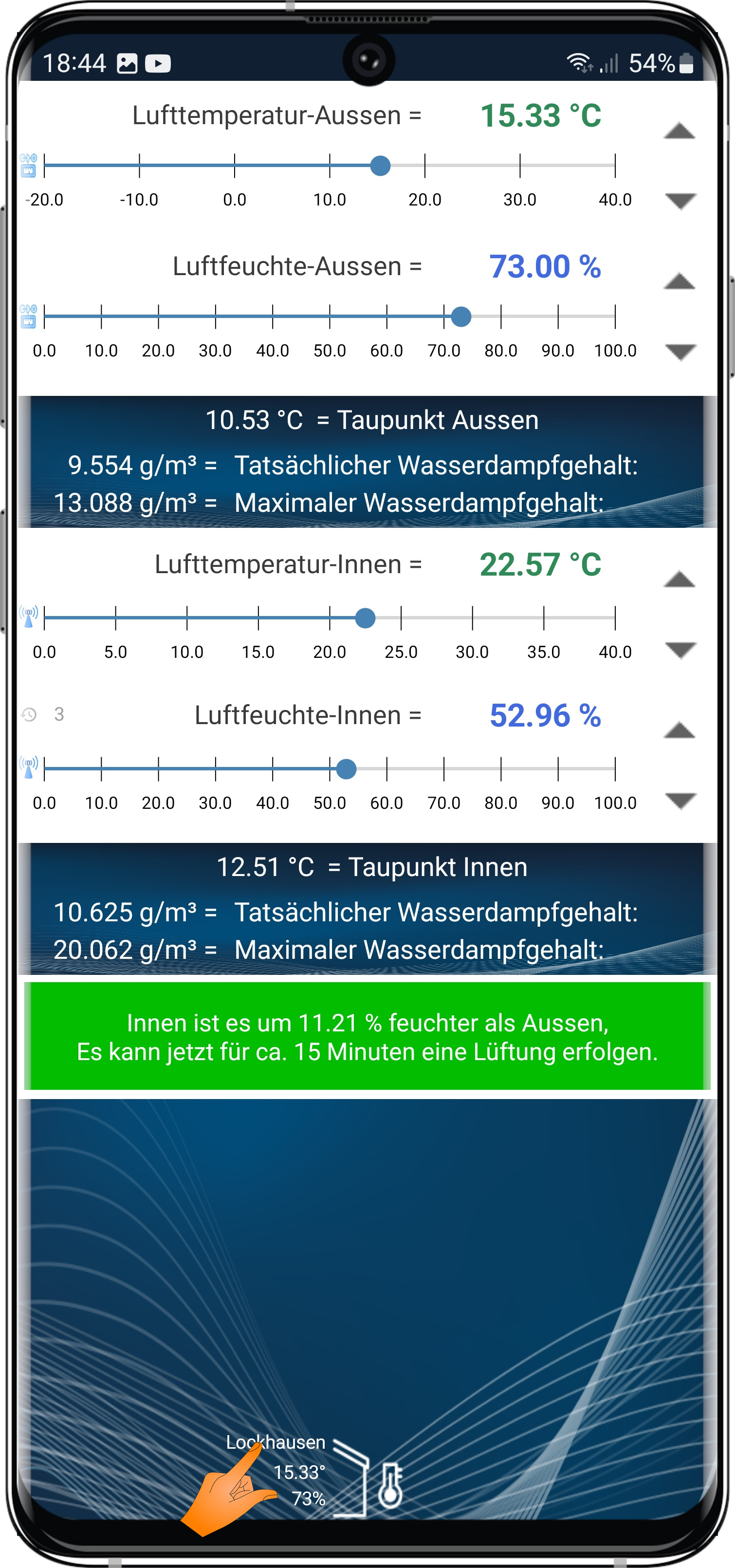Tap the thermometer icon at the bottom
The height and width of the screenshot is (1568, 735).
tap(390, 1485)
